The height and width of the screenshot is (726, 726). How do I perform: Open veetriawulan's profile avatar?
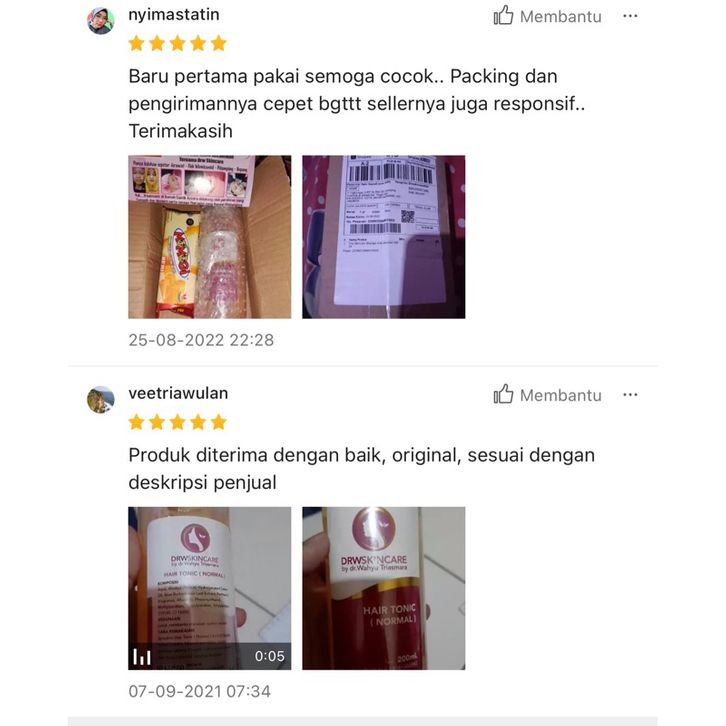[101, 399]
